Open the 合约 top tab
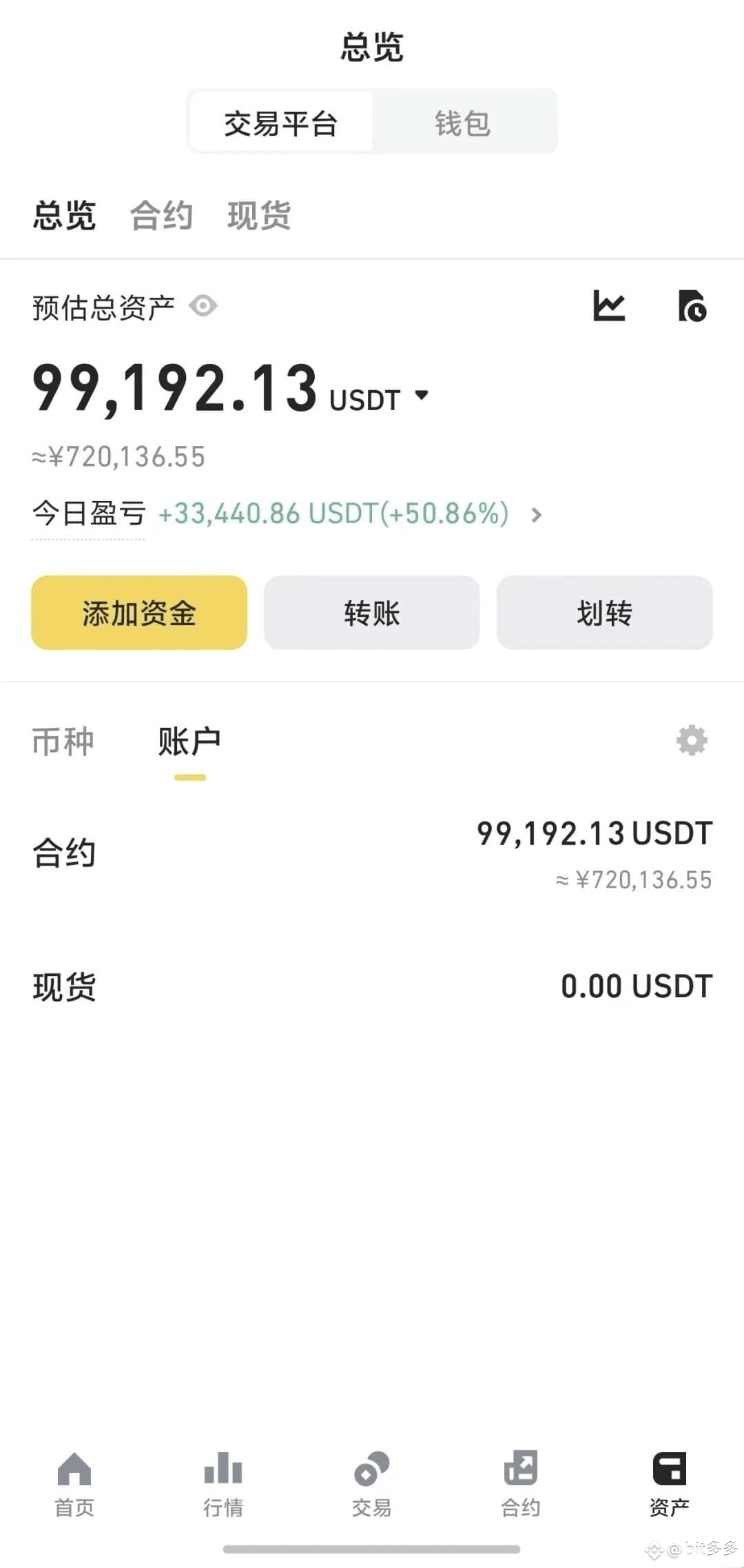Screen dimensions: 744x1568 point(161,215)
